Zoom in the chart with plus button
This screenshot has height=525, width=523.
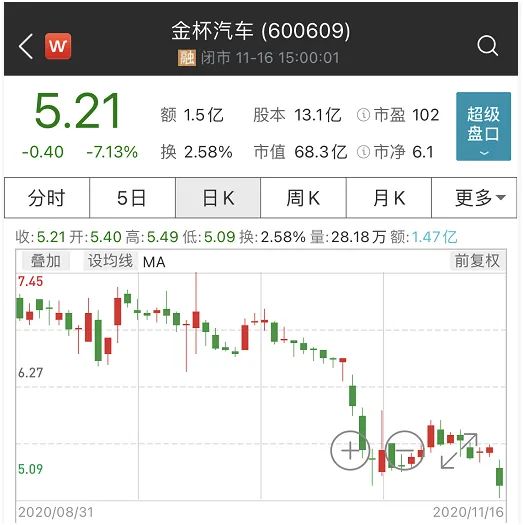[x=350, y=450]
